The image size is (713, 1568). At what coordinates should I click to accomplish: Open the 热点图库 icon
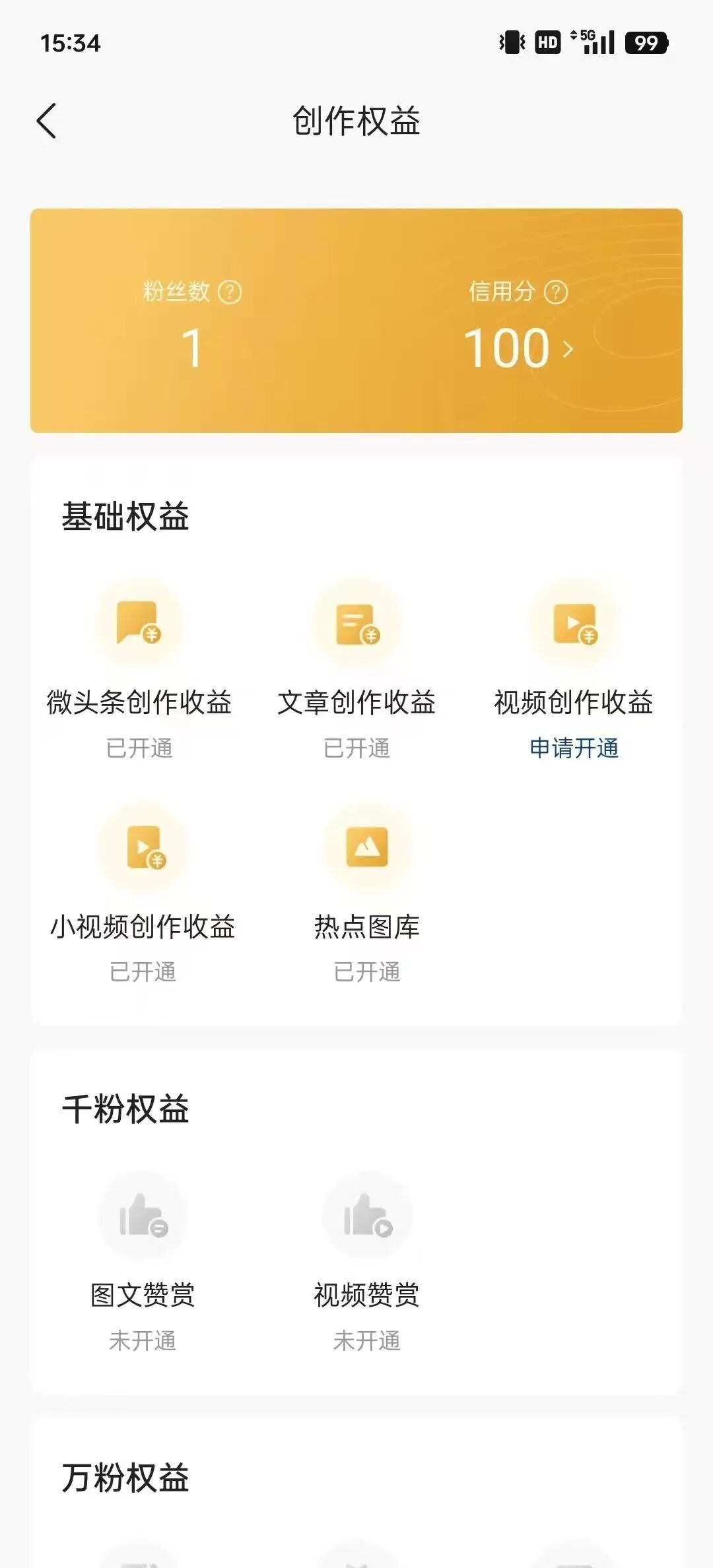[x=366, y=848]
